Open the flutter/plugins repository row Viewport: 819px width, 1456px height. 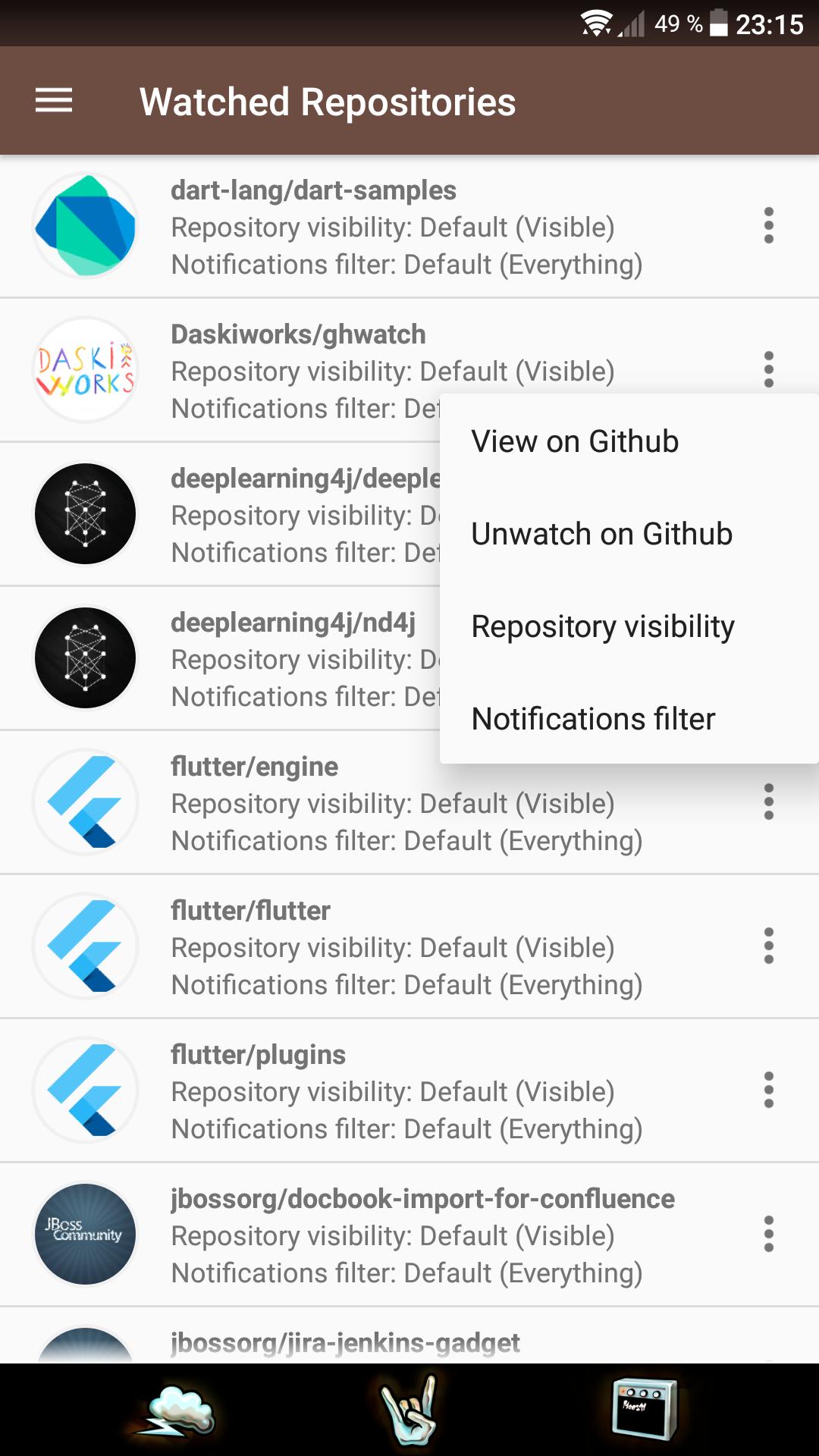click(379, 1091)
